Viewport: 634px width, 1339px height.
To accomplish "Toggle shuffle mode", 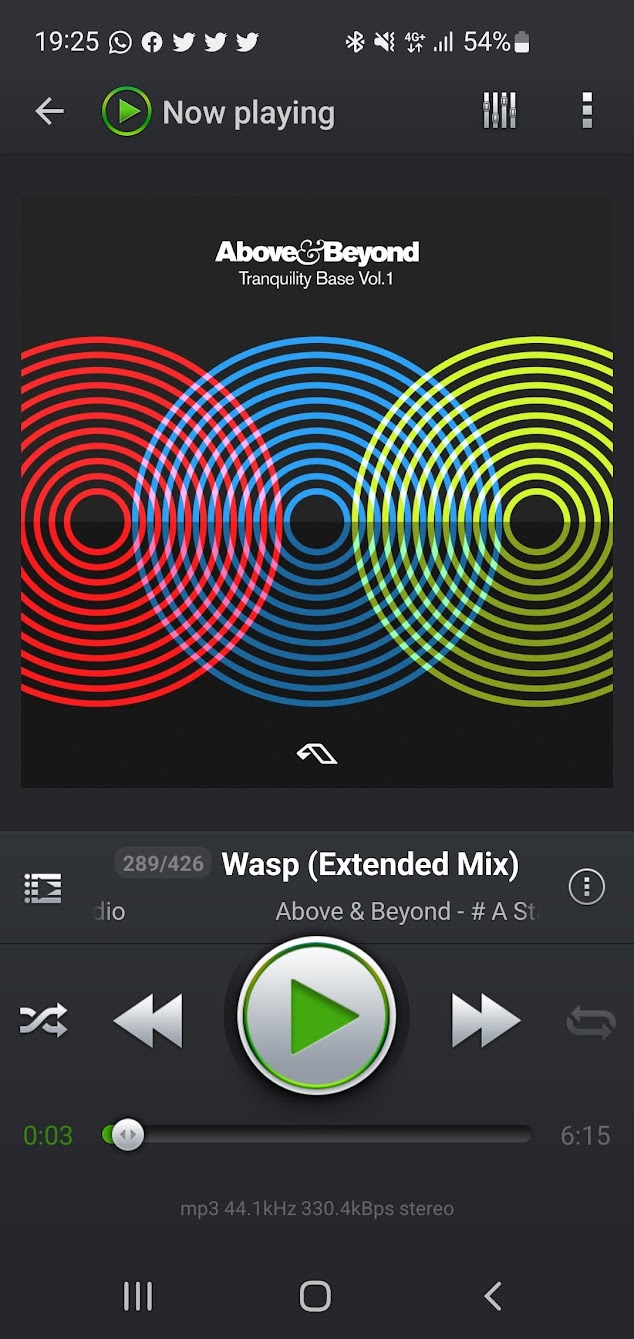I will tap(44, 1020).
